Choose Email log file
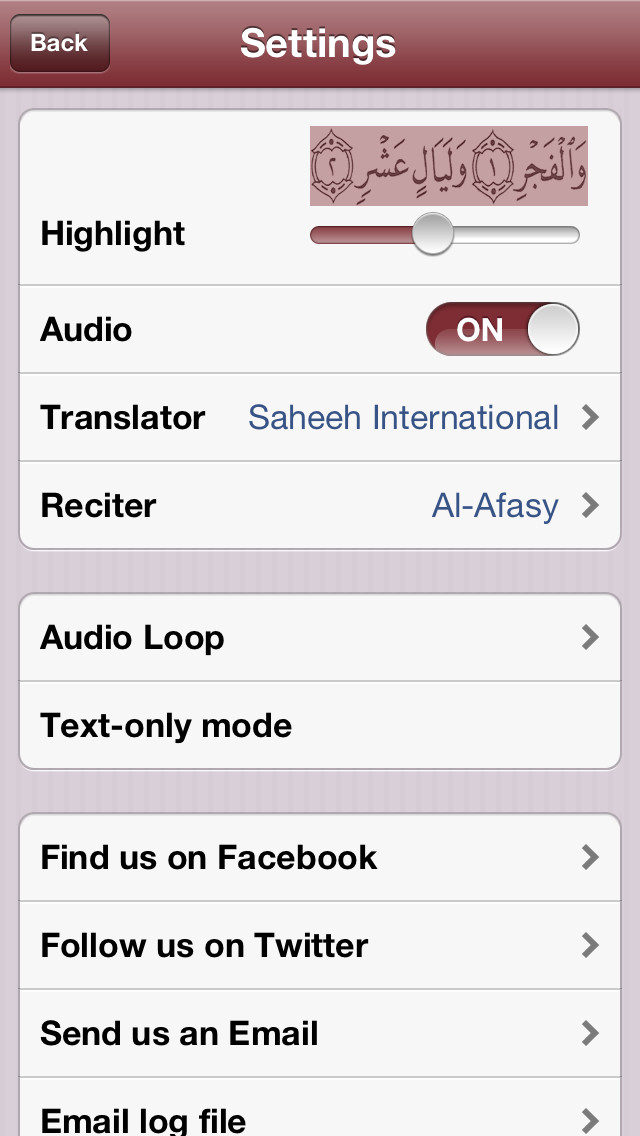 click(320, 1107)
